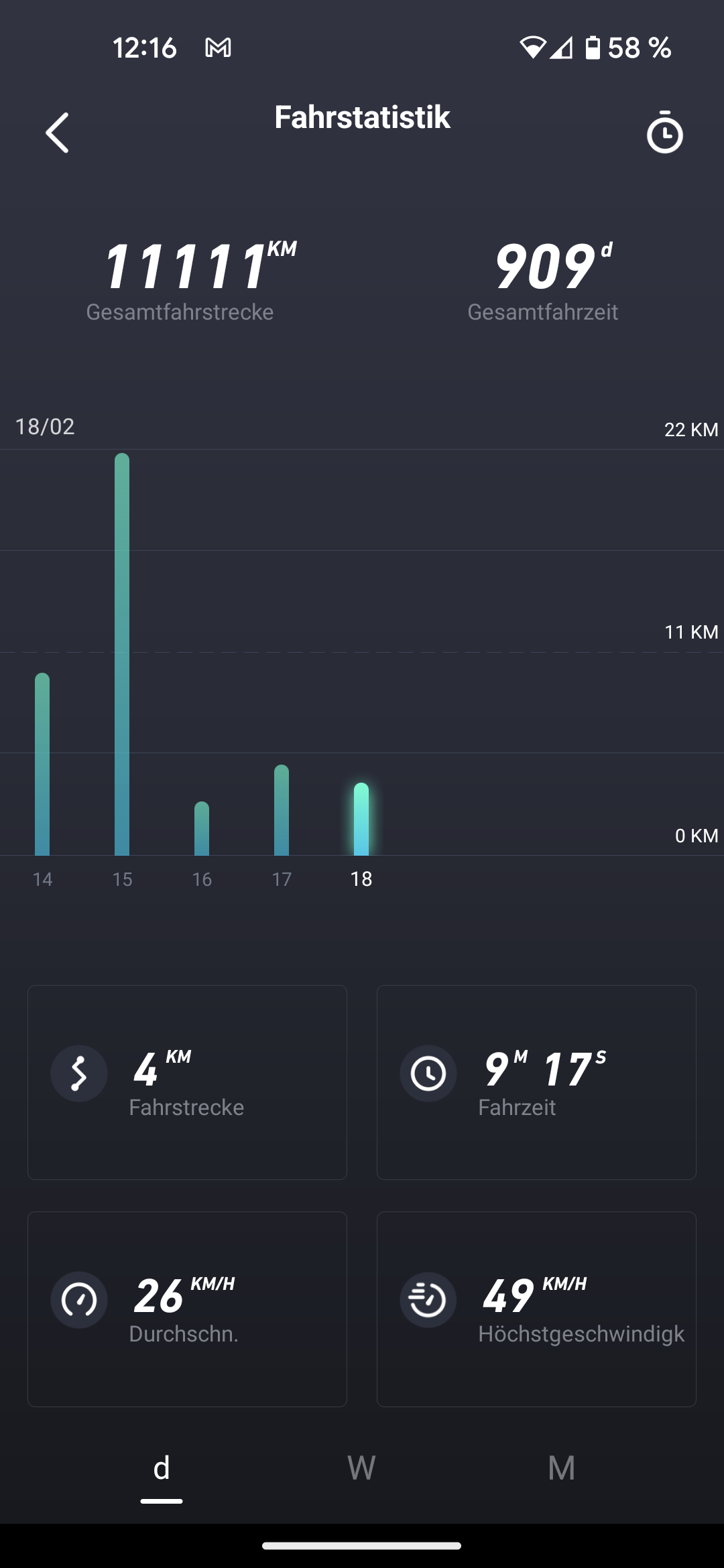724x1568 pixels.
Task: Select the bar for day 17
Action: point(282,810)
